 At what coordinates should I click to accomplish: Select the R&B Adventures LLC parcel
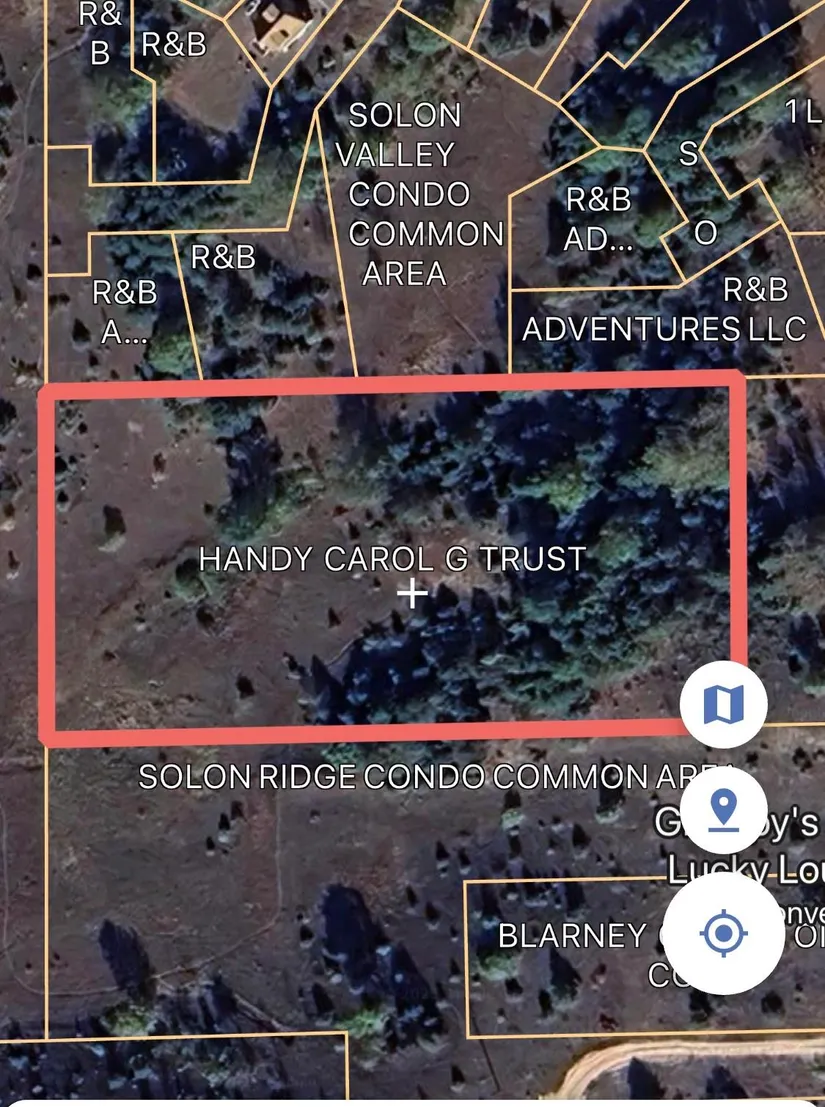coord(664,328)
